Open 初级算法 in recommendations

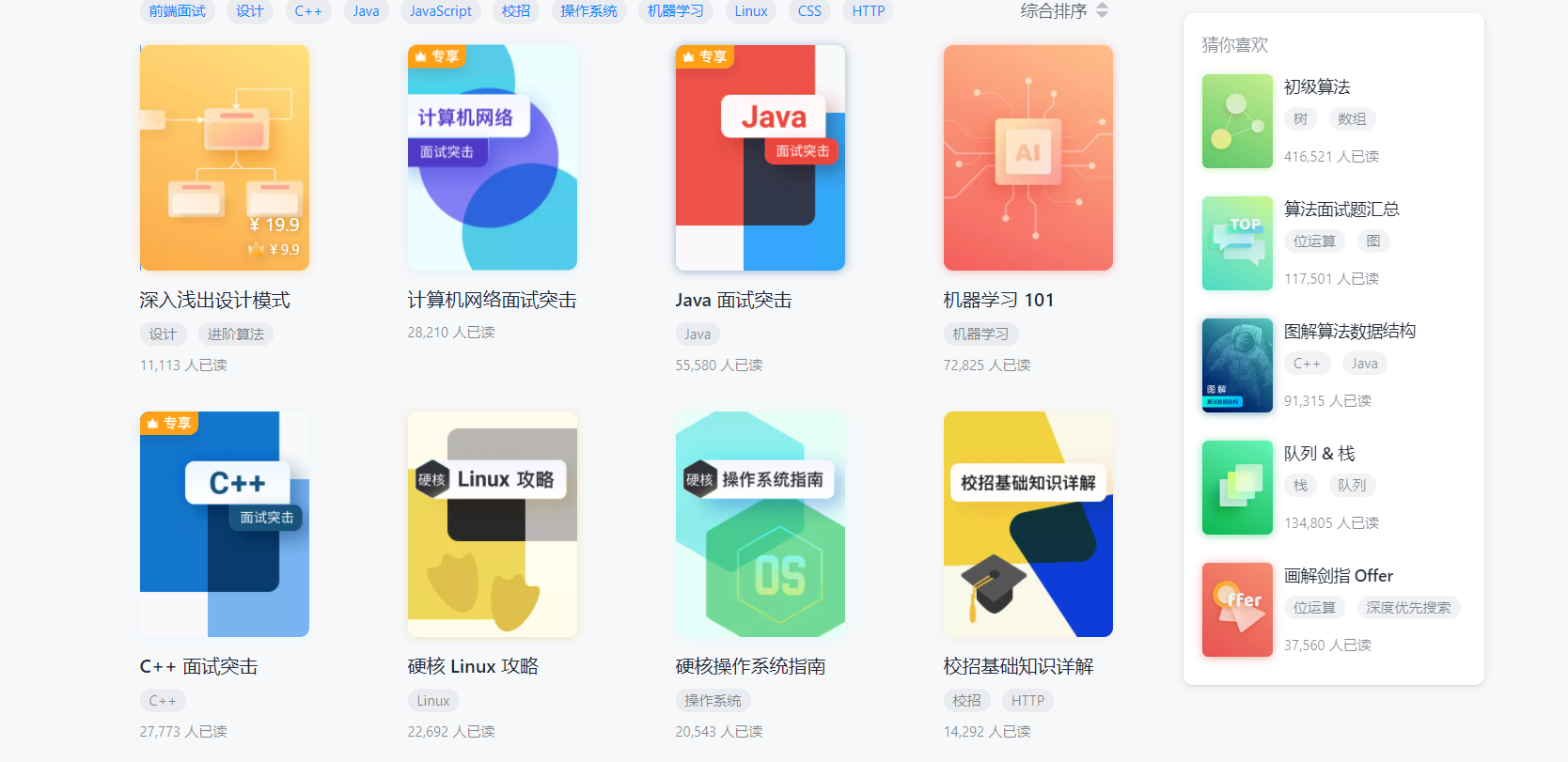coord(1317,87)
